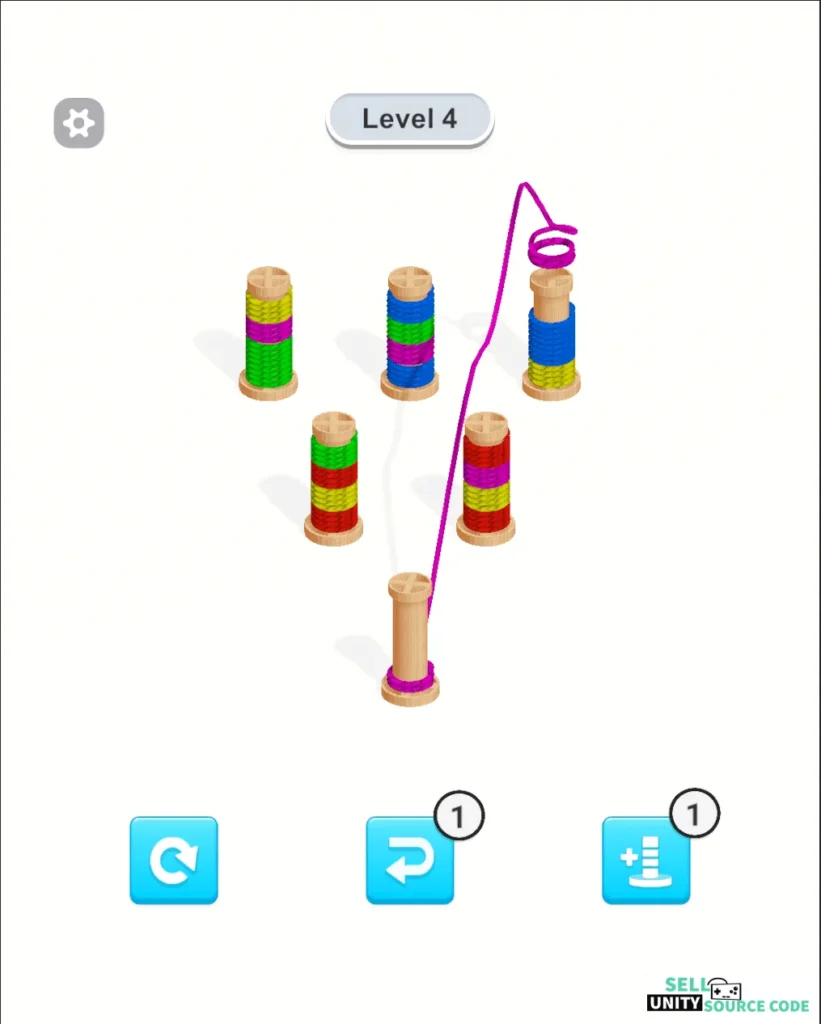Screen dimensions: 821x1024
Task: Open the settings gear icon
Action: pos(78,122)
